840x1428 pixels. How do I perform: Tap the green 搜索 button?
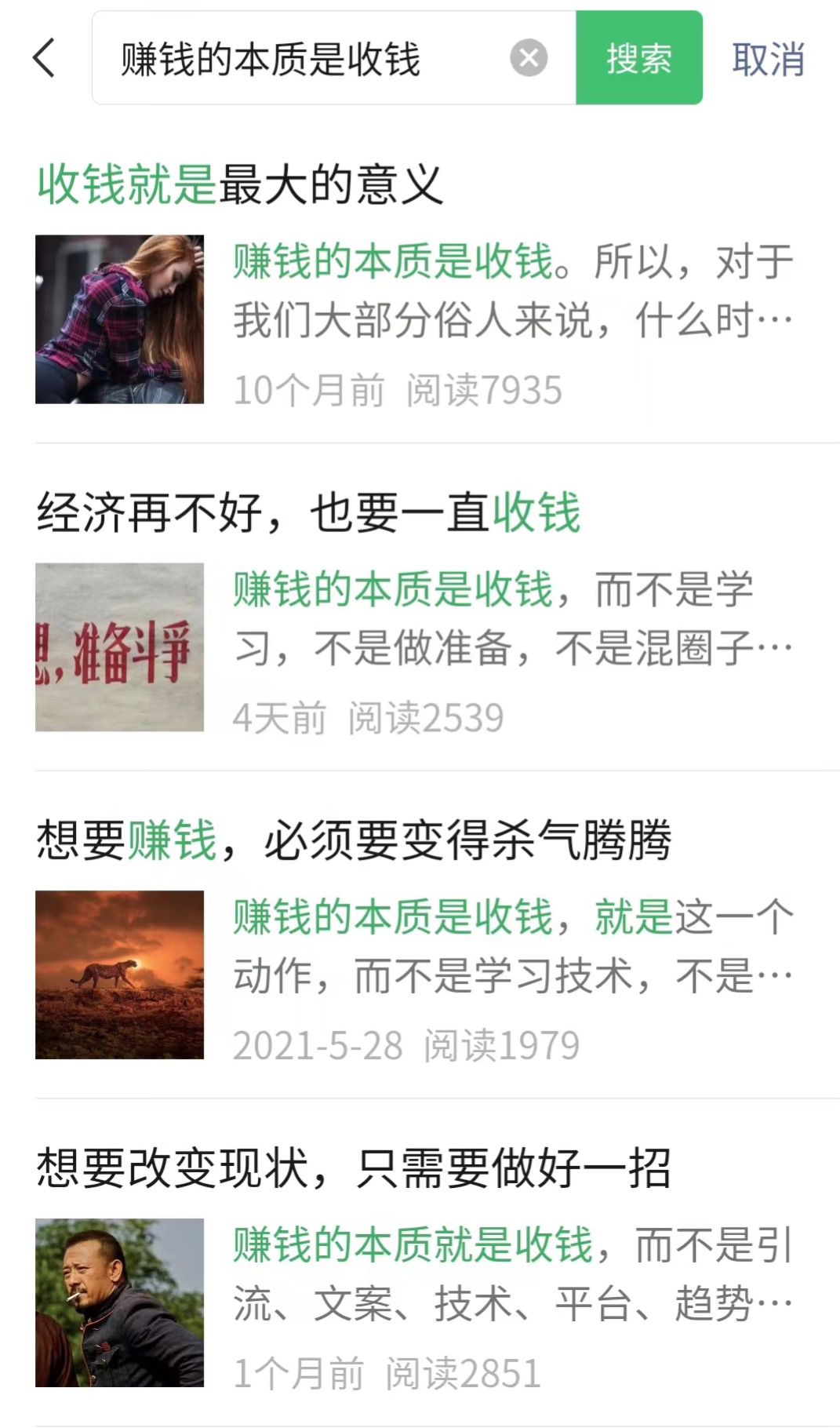(x=638, y=58)
